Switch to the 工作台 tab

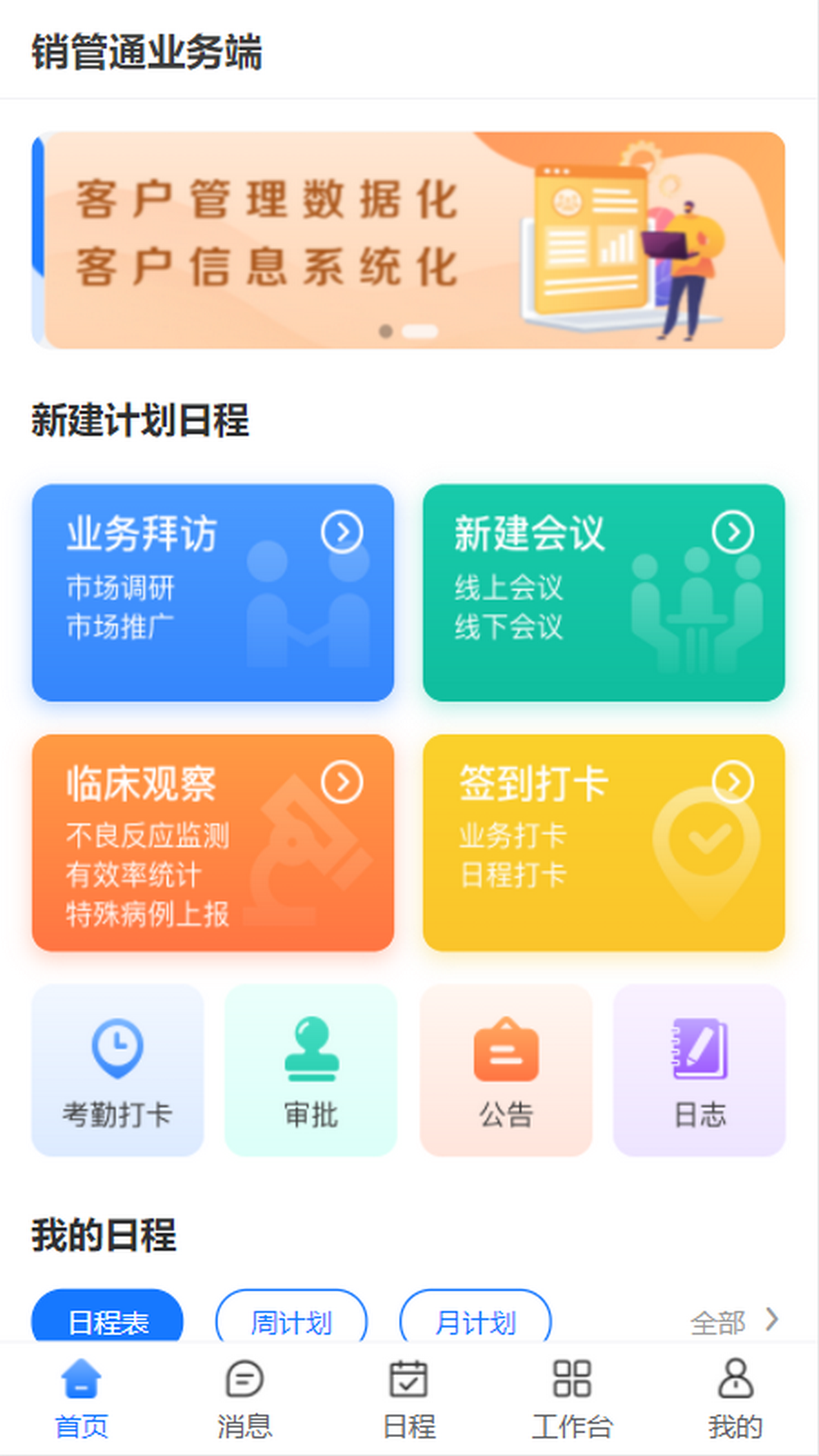point(572,1399)
